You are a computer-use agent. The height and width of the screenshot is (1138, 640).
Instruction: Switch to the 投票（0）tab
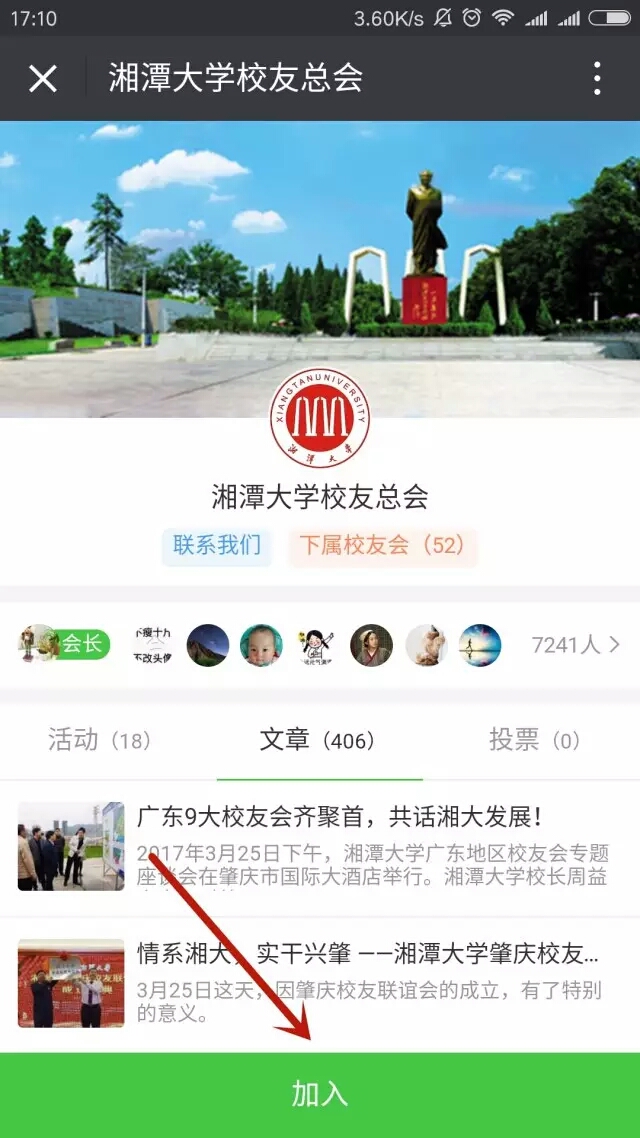click(535, 740)
